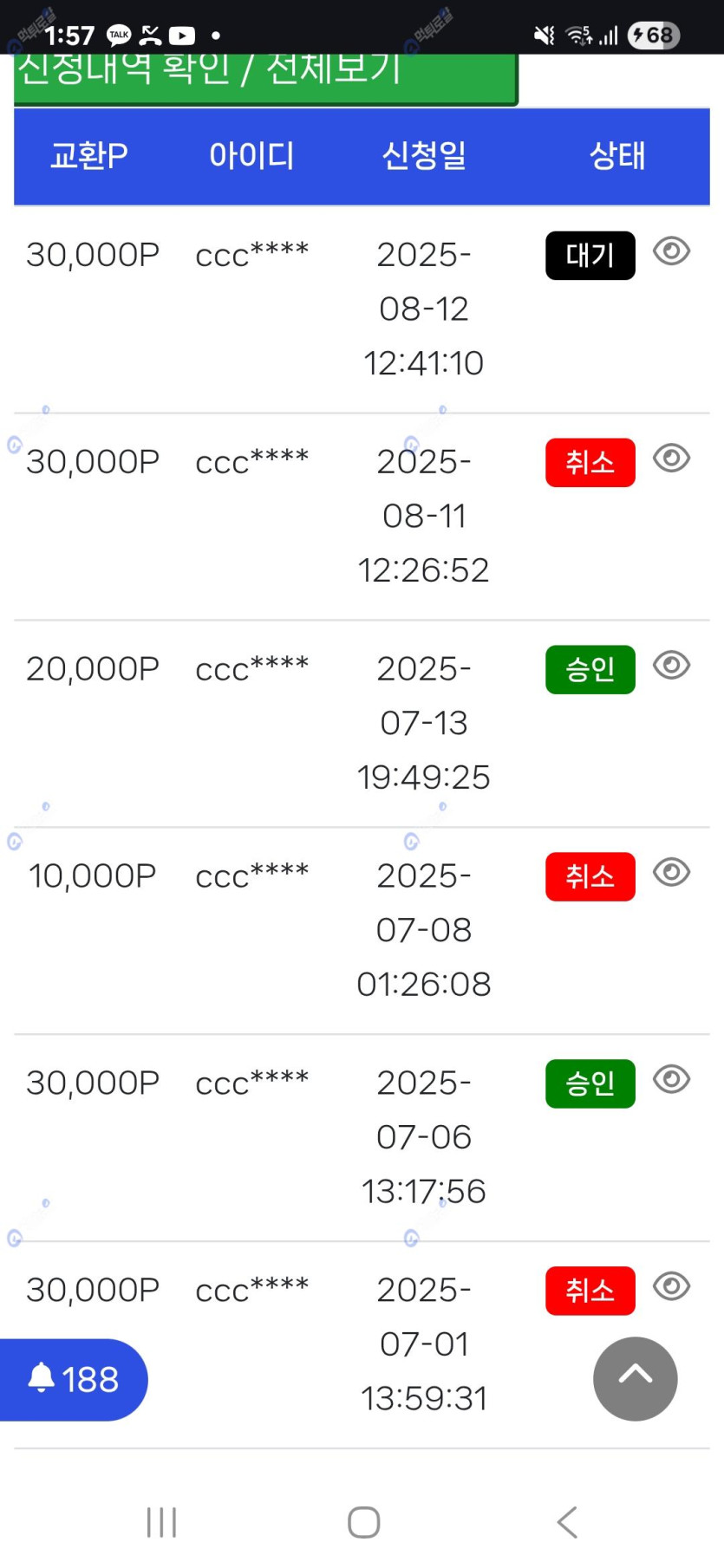Open eye icon for the 2025-08-11 취소 request
This screenshot has width=724, height=1568.
[671, 459]
